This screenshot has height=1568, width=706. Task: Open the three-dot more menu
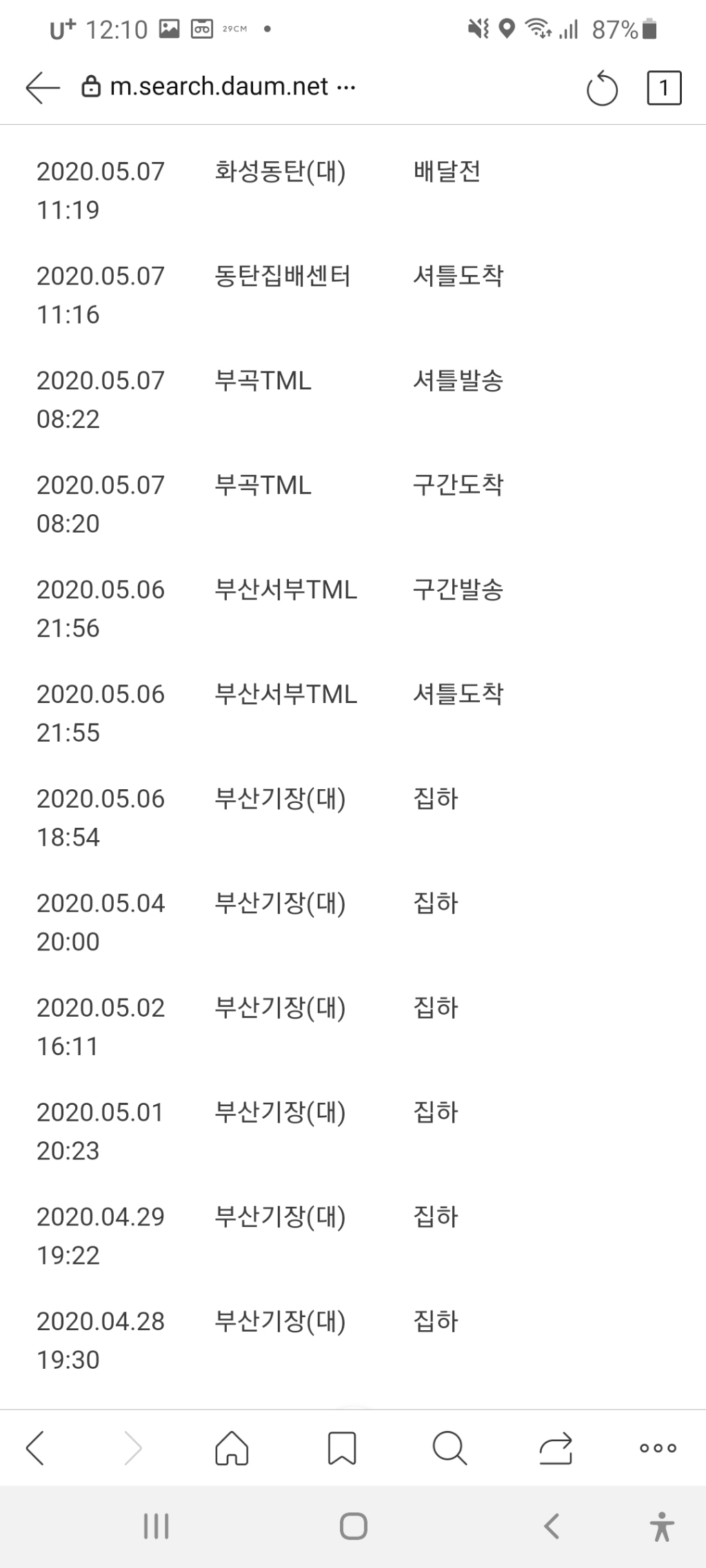click(658, 1447)
